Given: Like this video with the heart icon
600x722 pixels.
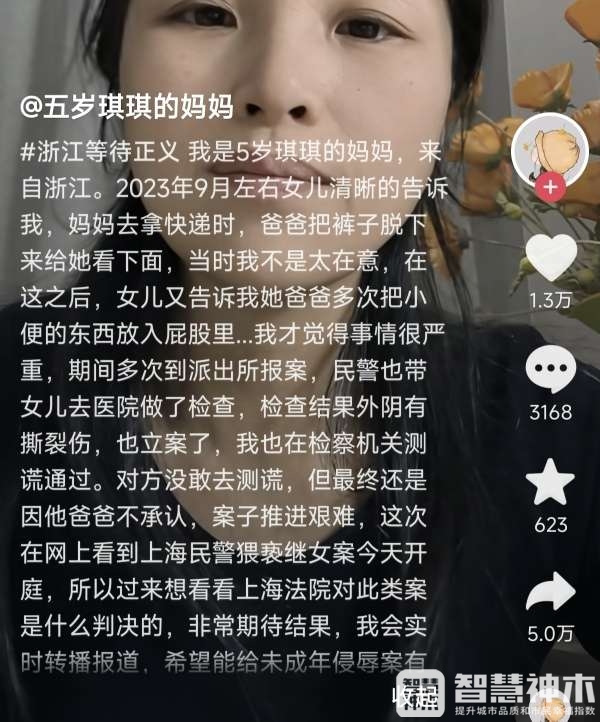Looking at the screenshot, I should click(x=551, y=257).
